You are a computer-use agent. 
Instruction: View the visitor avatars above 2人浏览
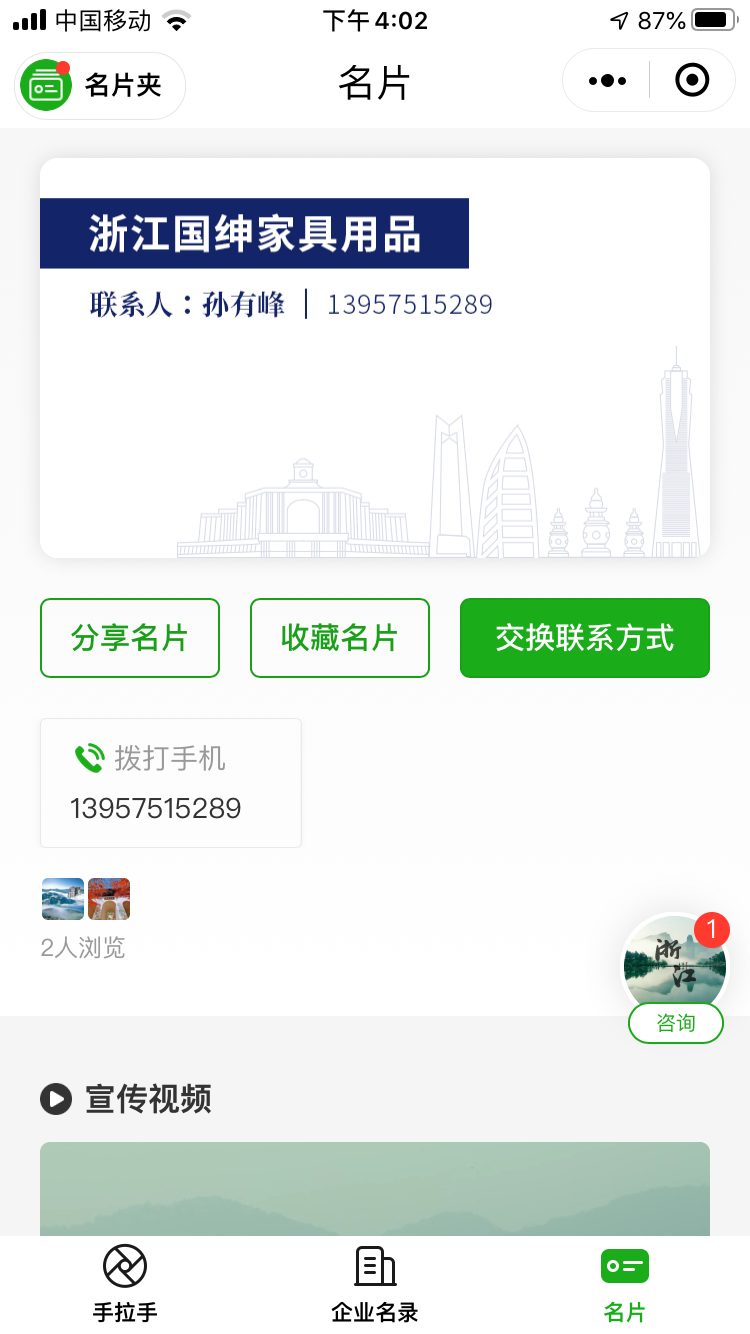pyautogui.click(x=86, y=898)
